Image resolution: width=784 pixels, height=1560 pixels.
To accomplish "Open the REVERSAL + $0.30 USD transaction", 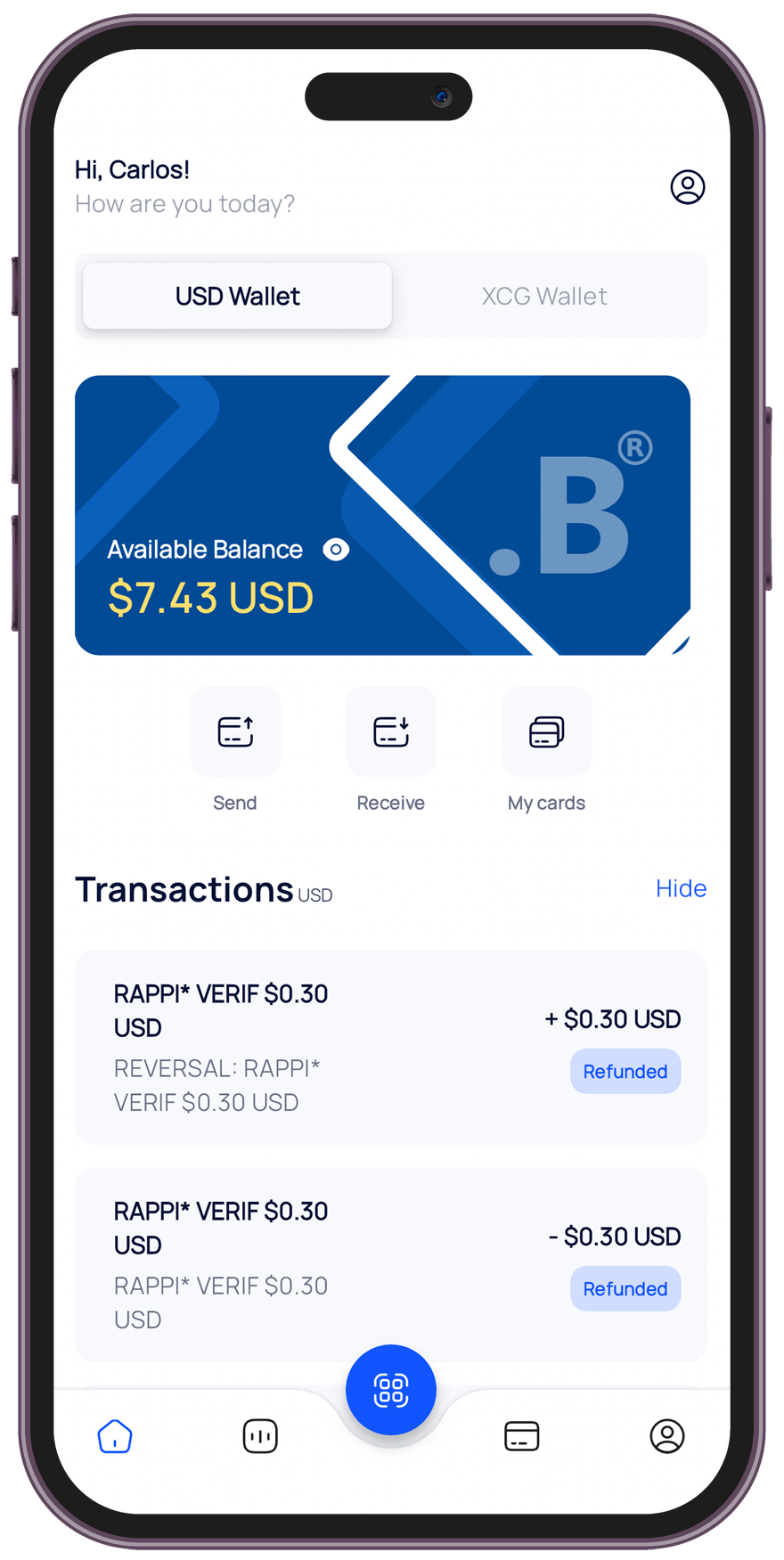I will tap(390, 1047).
